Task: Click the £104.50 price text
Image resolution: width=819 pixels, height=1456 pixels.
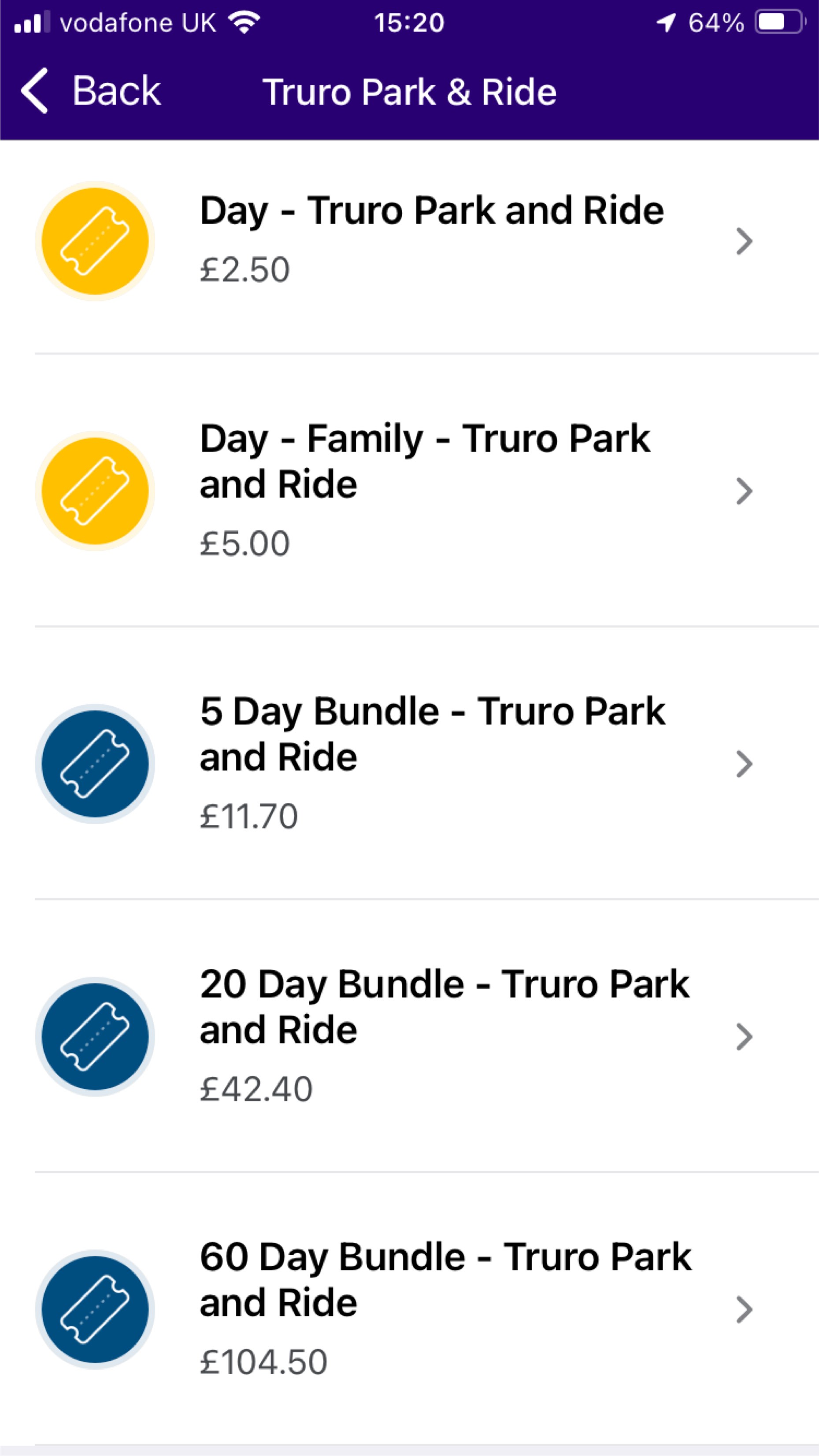Action: click(262, 1362)
